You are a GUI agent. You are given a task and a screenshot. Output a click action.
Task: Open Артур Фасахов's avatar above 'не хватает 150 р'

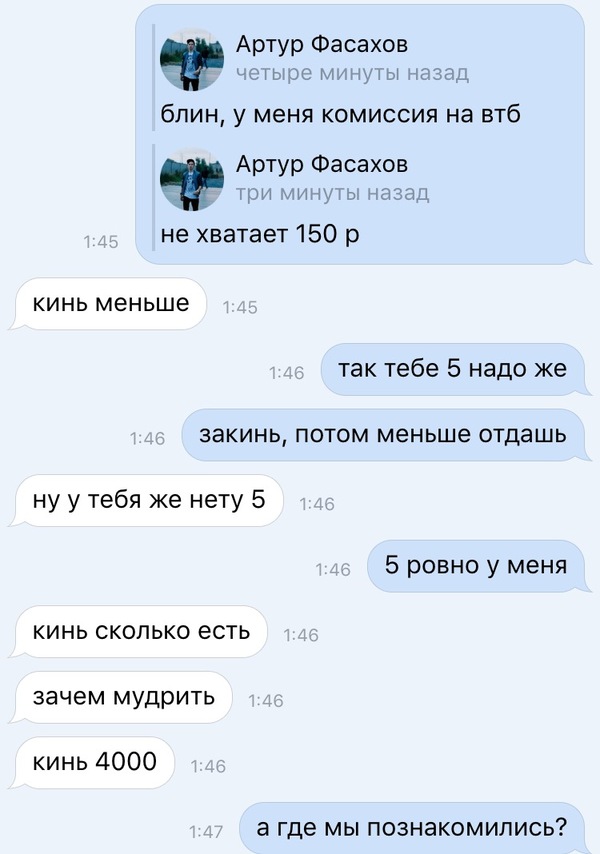(x=192, y=178)
